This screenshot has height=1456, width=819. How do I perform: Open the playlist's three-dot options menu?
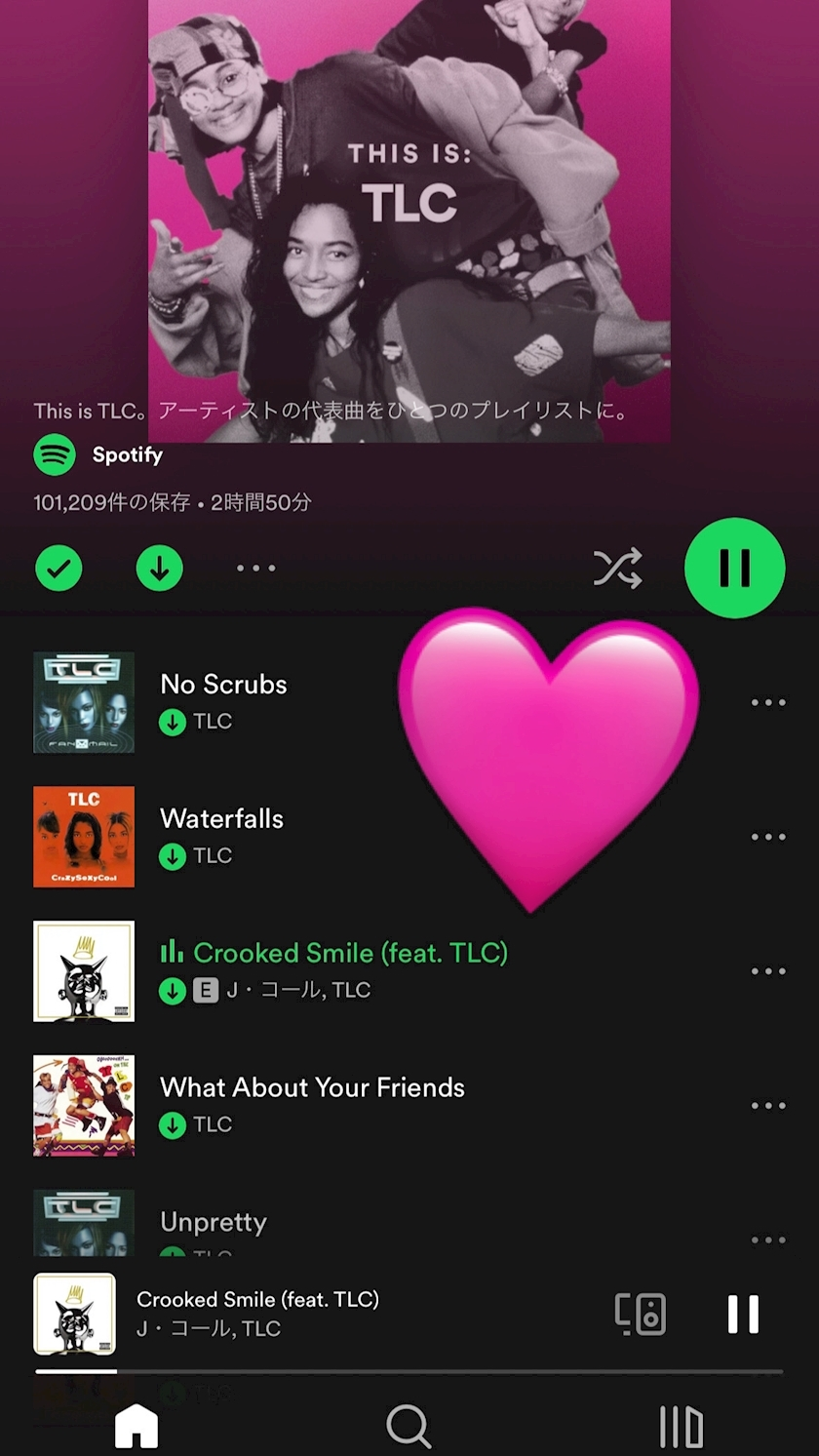click(x=256, y=569)
